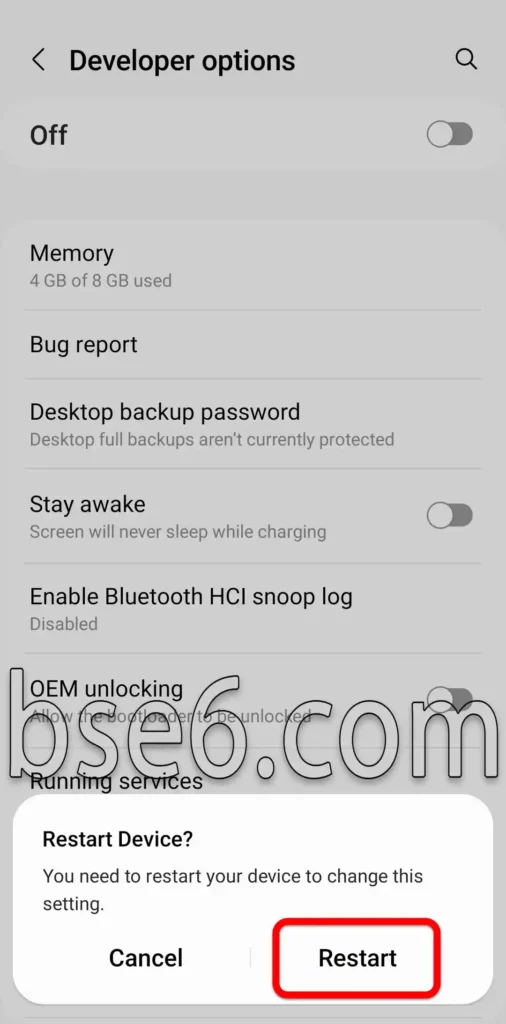Toggle the Developer options master switch
Image resolution: width=506 pixels, height=1024 pixels.
[x=449, y=135]
